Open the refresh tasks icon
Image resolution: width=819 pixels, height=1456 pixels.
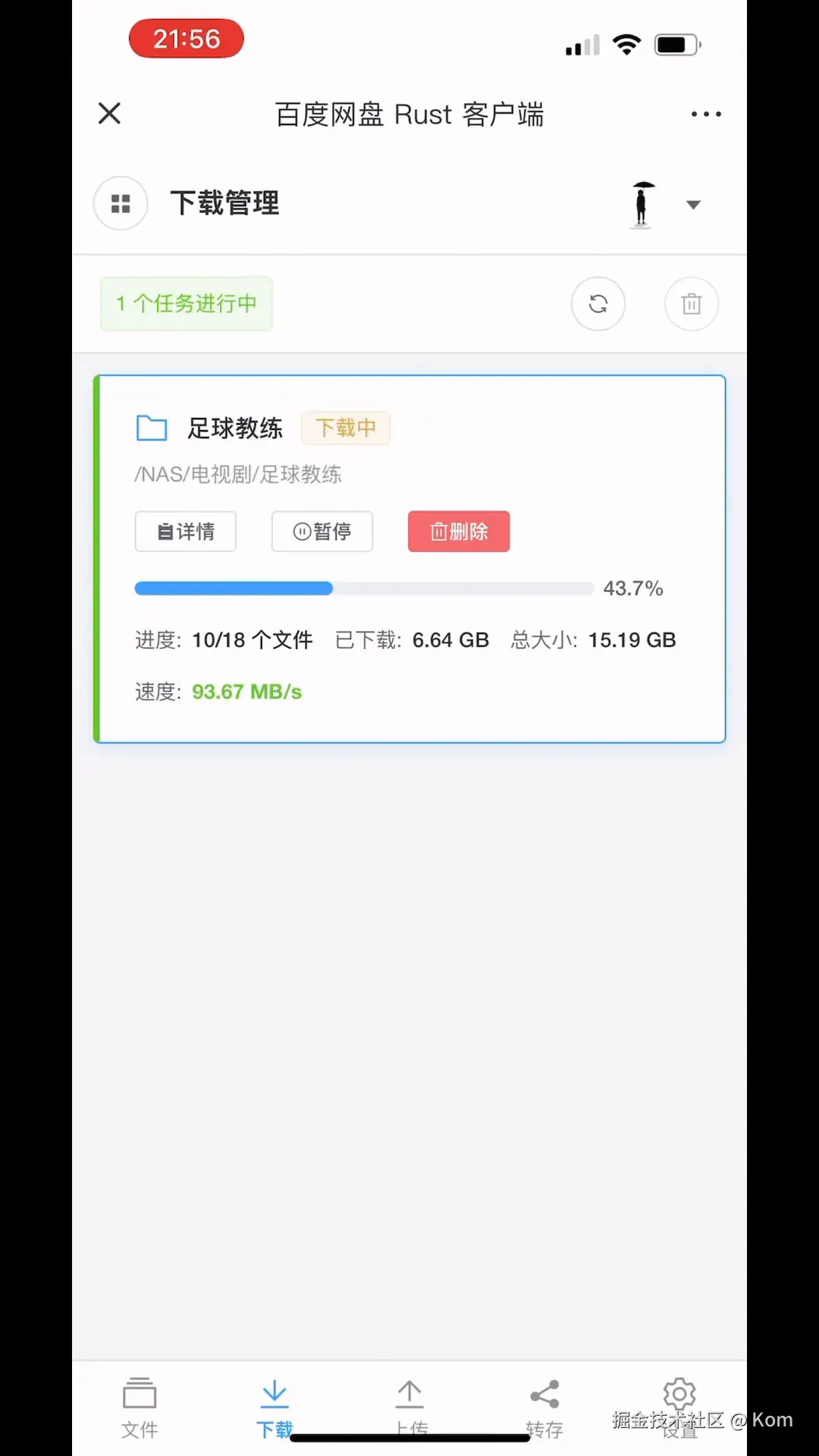tap(598, 303)
